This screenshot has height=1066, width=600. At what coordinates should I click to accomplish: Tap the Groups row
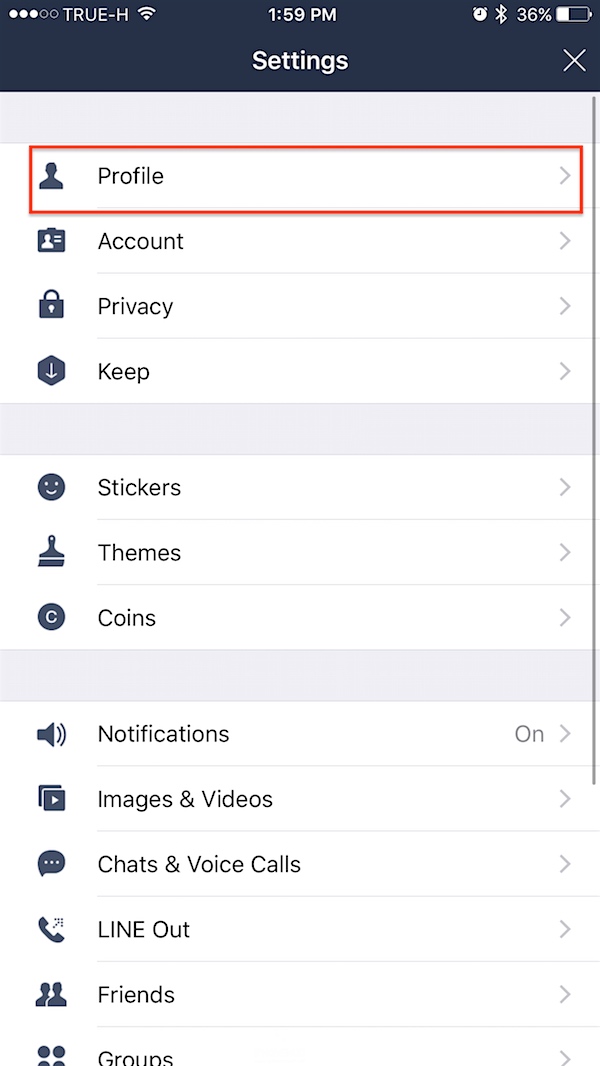click(300, 1053)
